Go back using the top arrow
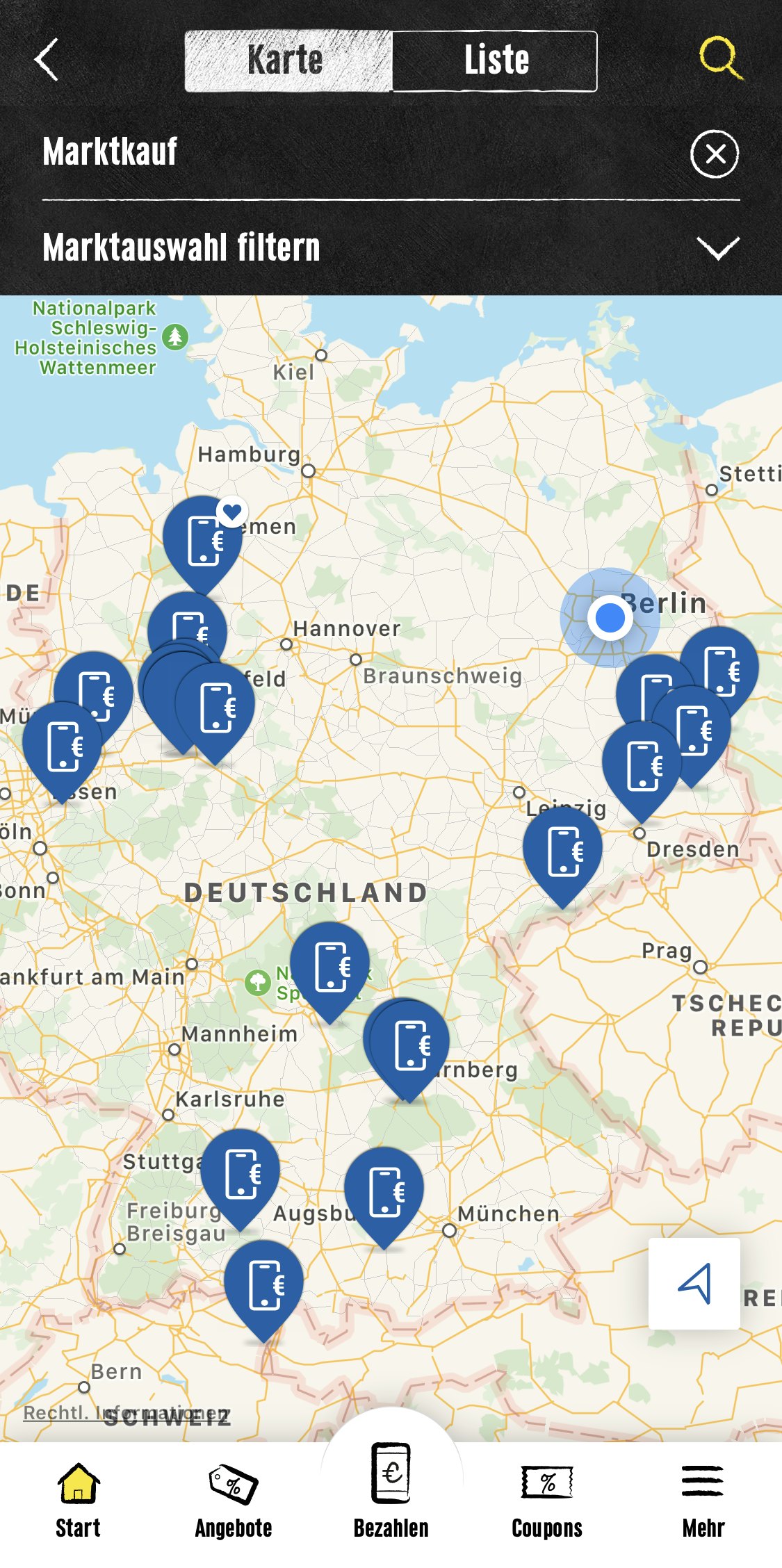Image resolution: width=782 pixels, height=1568 pixels. click(47, 60)
